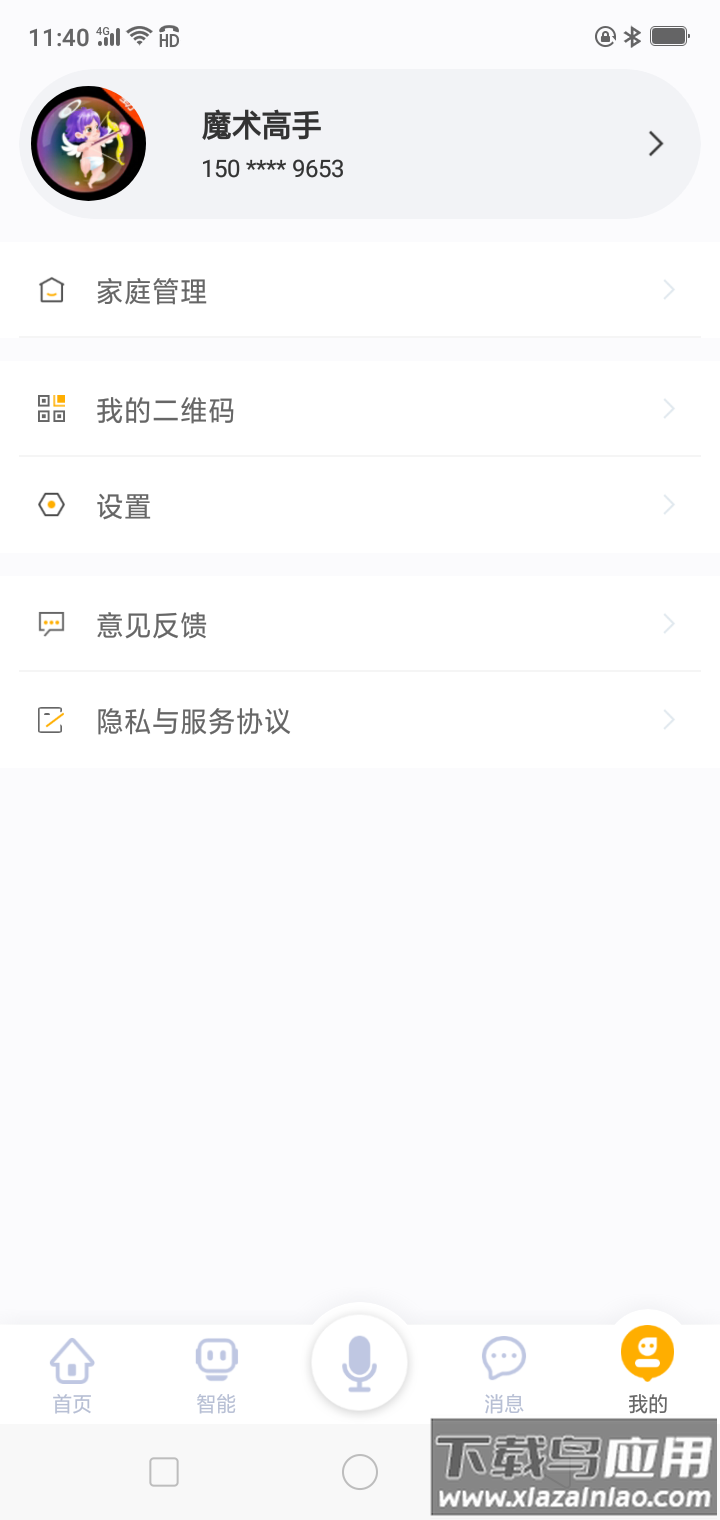Tap the Bluetooth status bar icon

click(631, 36)
